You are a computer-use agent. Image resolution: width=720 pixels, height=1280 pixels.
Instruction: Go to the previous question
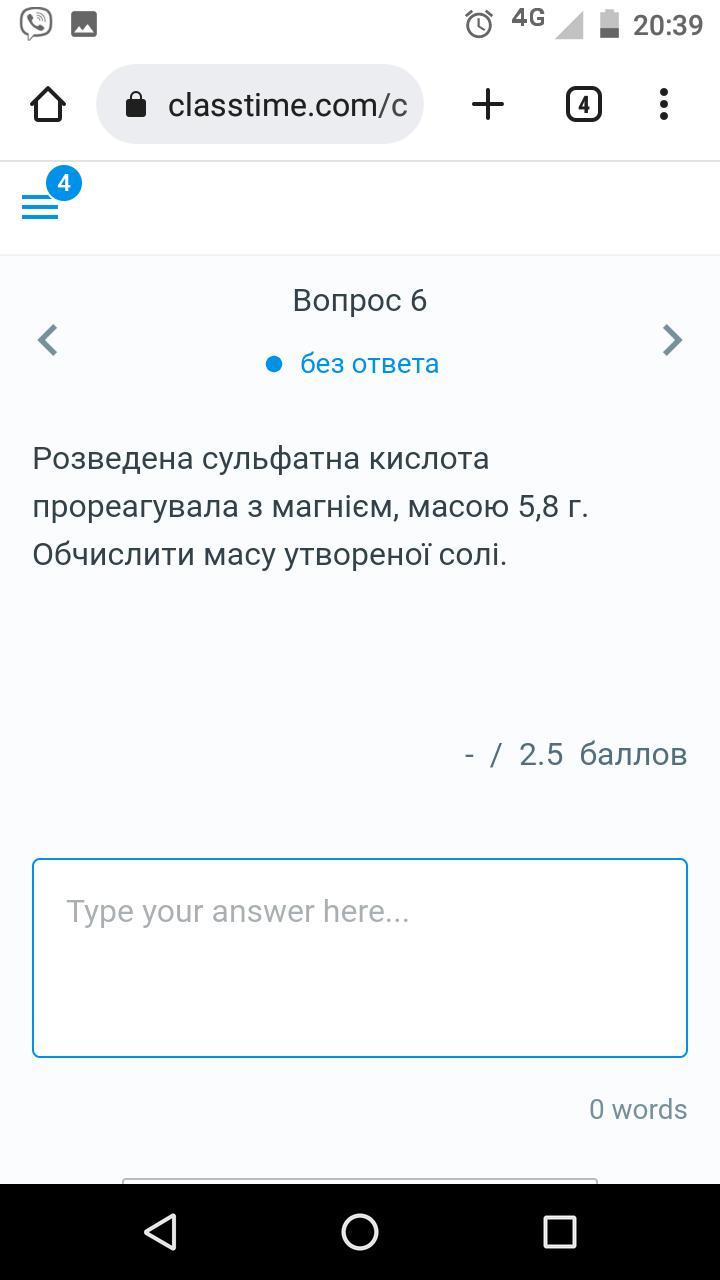tap(47, 340)
